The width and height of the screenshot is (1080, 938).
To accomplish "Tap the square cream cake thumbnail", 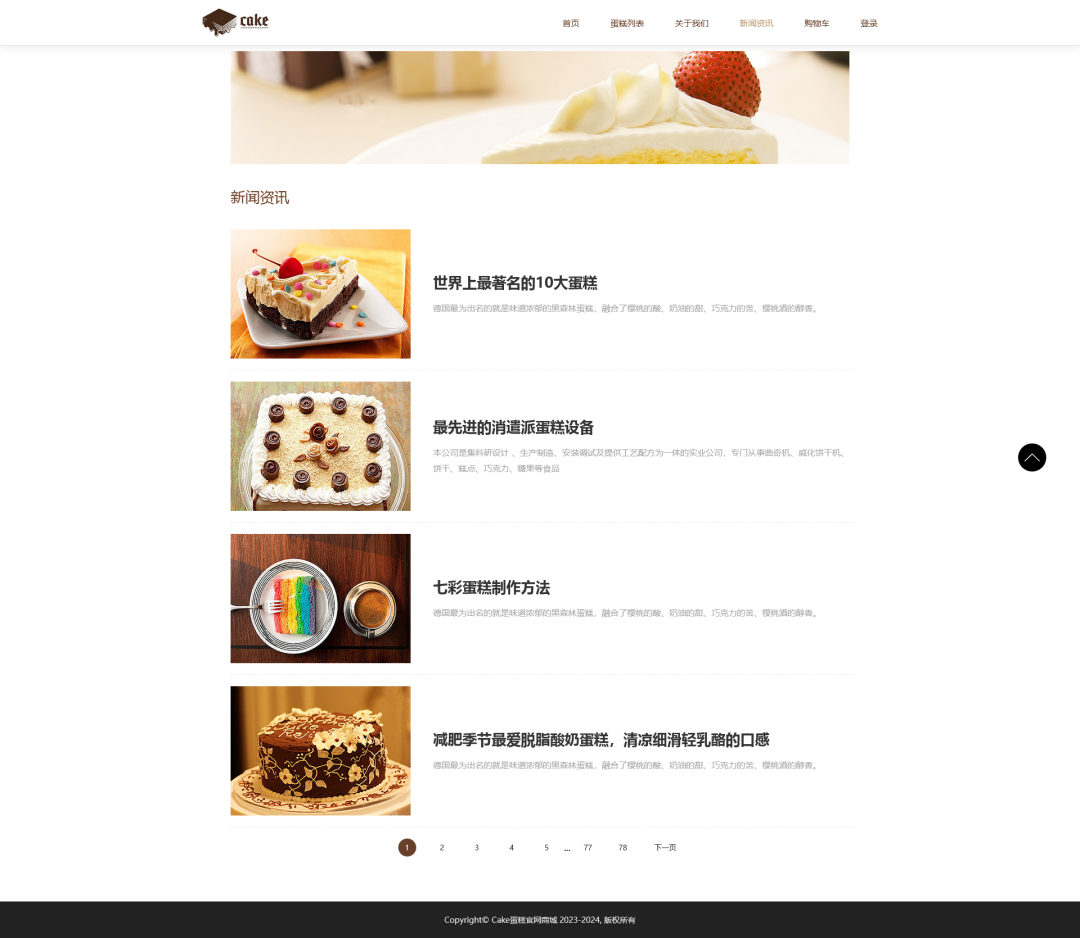I will (320, 446).
